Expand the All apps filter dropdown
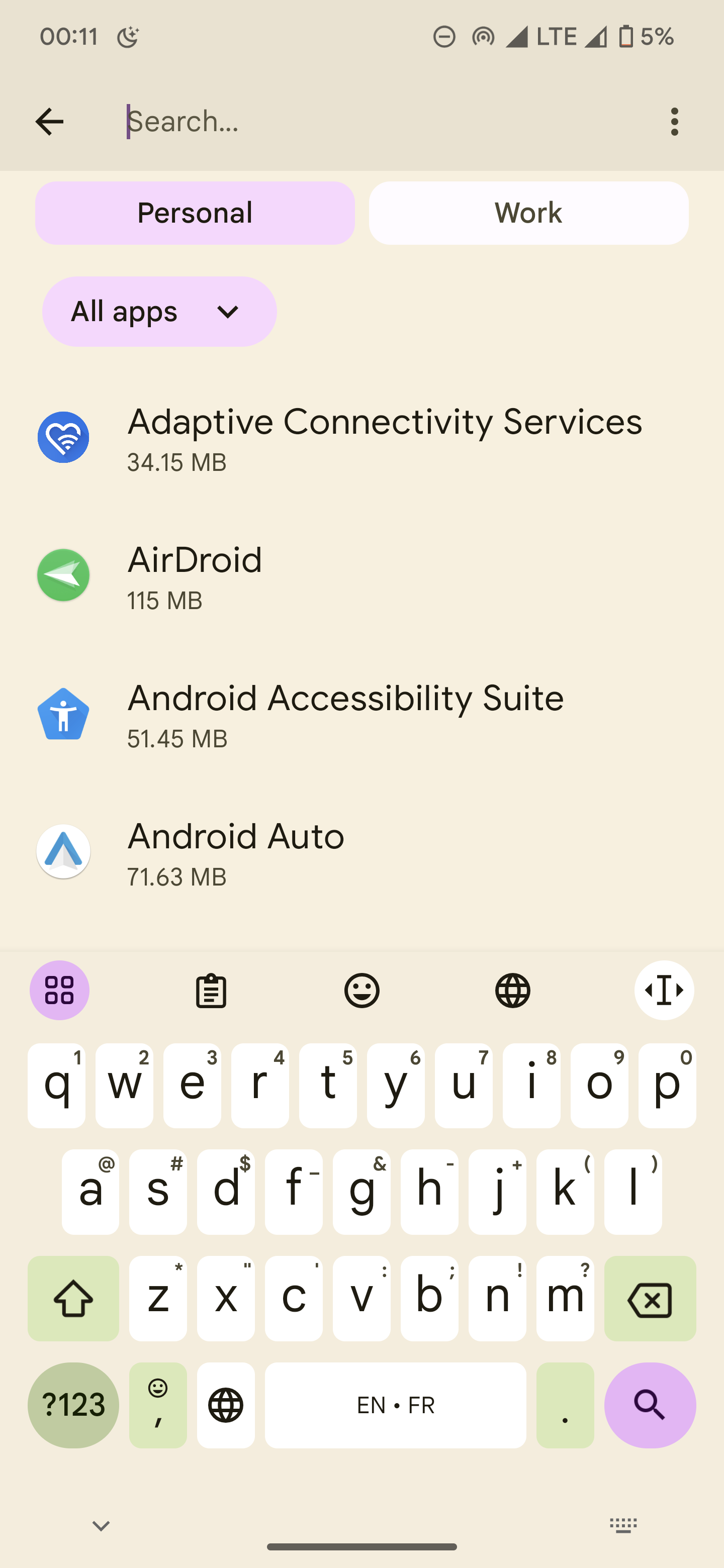Screen dimensions: 724x1568 click(159, 312)
